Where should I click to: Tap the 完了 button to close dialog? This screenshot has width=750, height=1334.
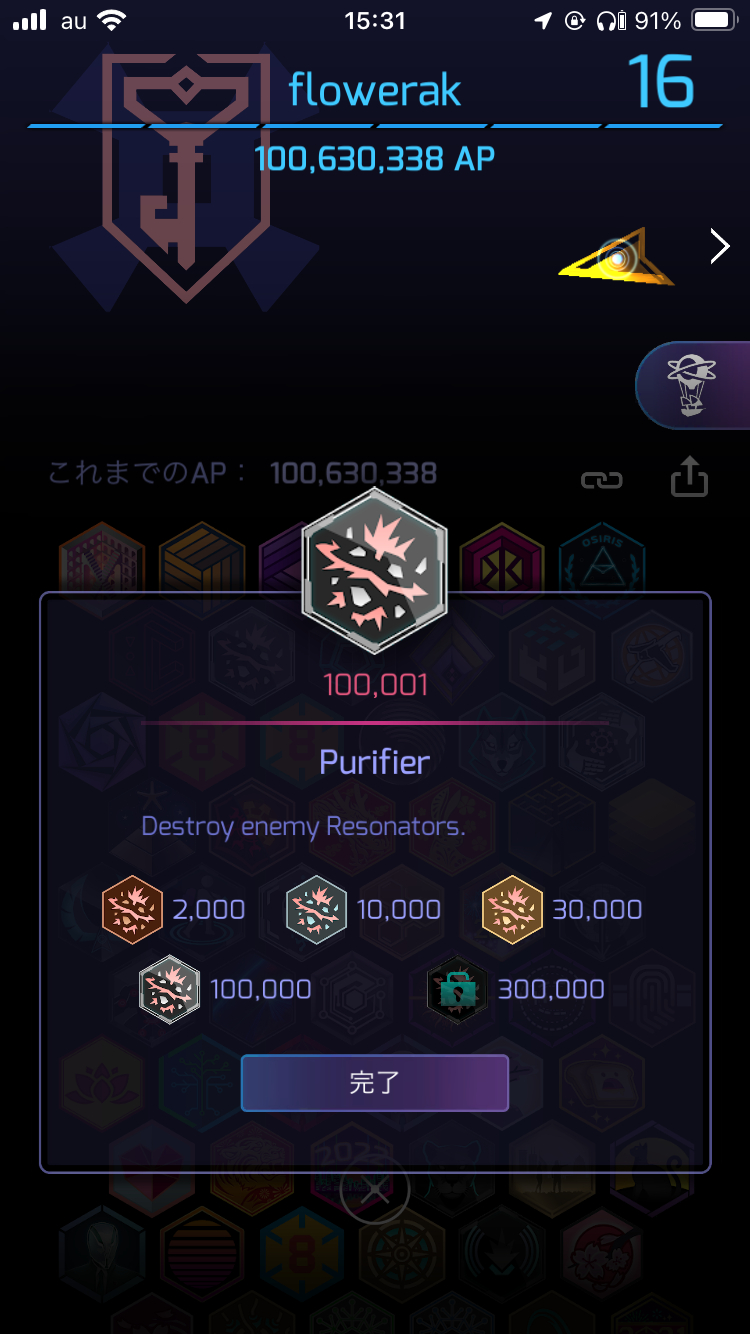(x=374, y=1083)
